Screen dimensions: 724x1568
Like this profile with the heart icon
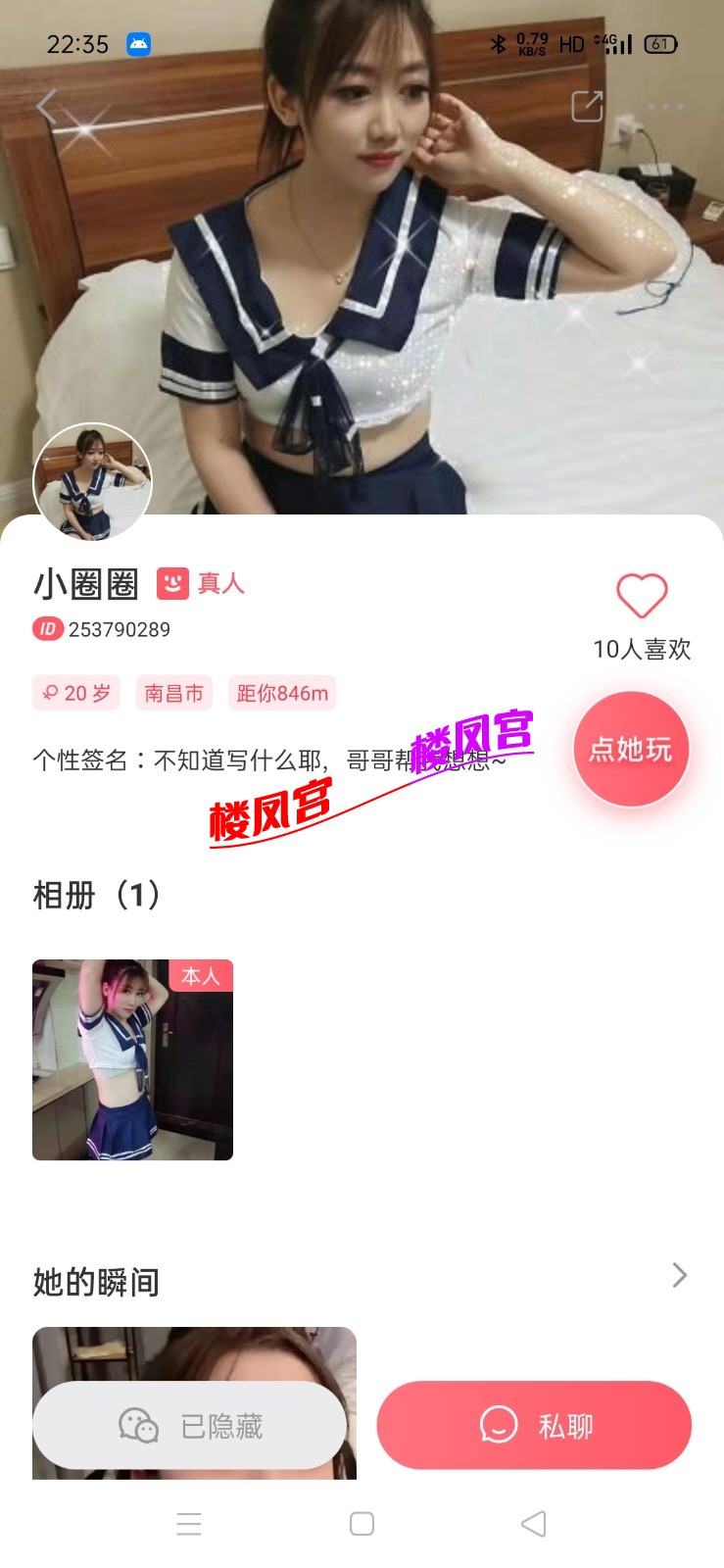click(x=642, y=595)
